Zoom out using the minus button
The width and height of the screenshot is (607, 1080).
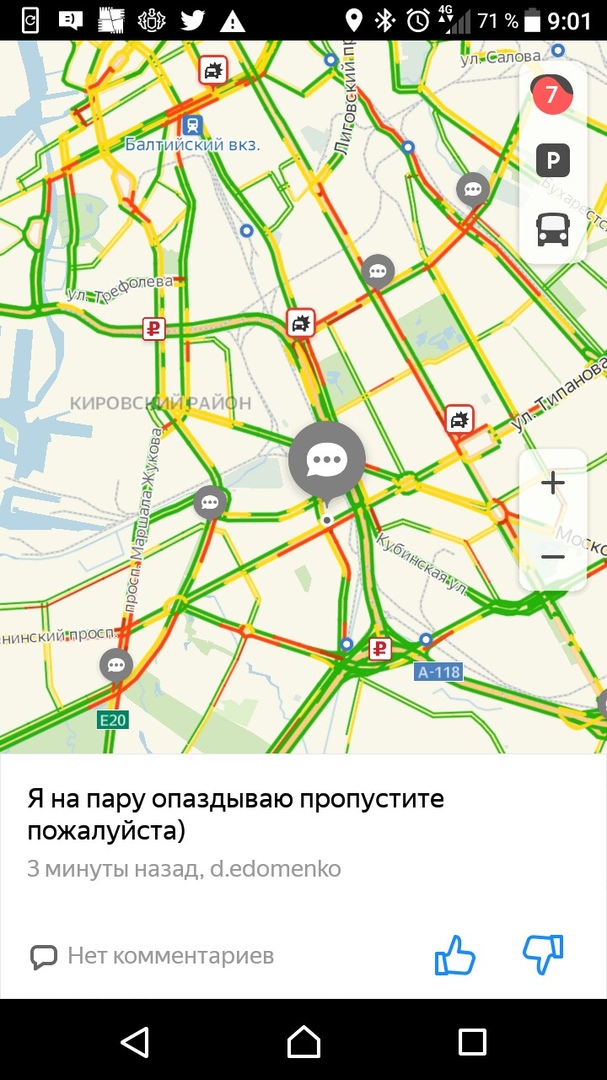(552, 557)
